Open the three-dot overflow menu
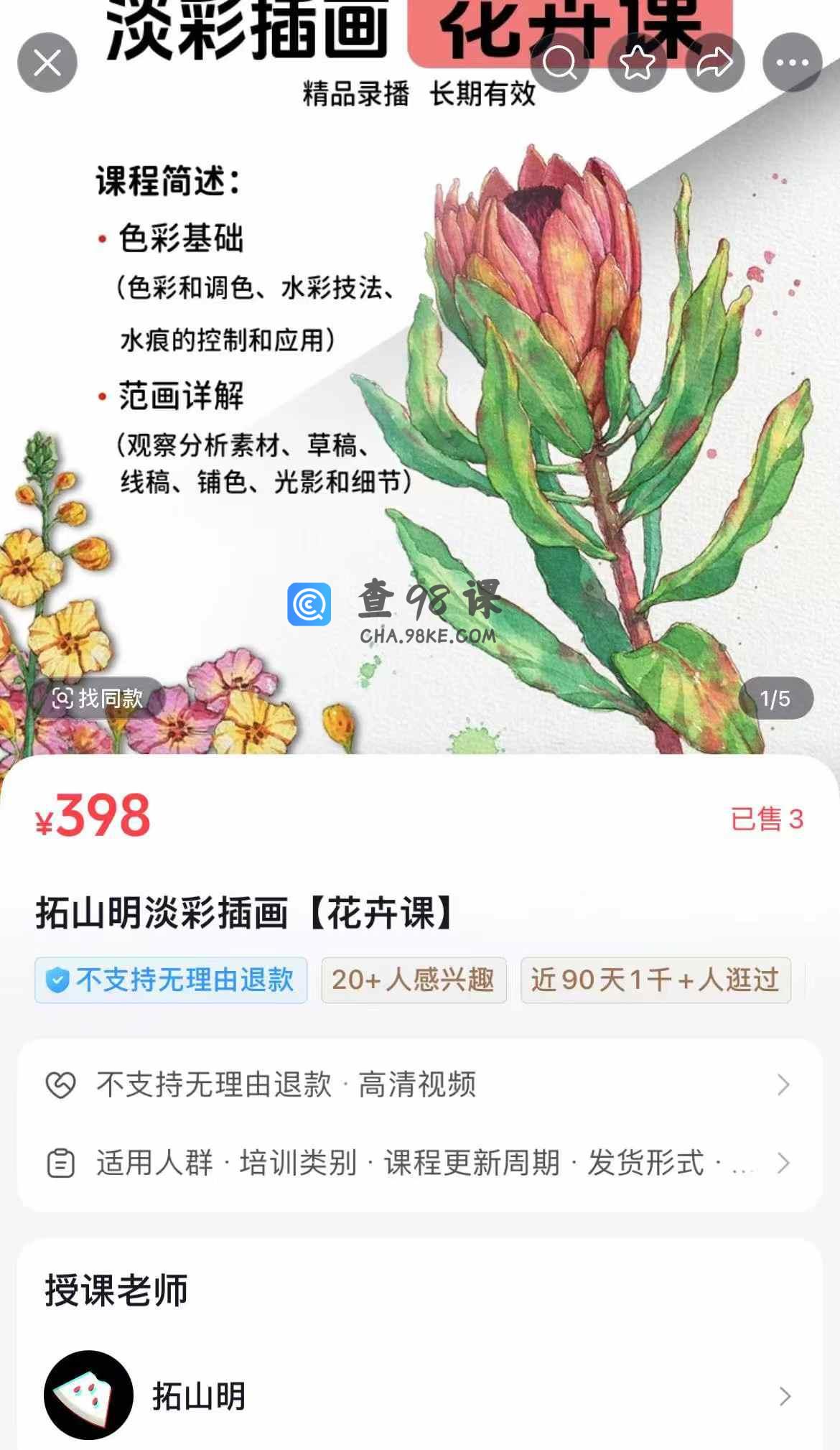Viewport: 840px width, 1450px height. (x=793, y=63)
